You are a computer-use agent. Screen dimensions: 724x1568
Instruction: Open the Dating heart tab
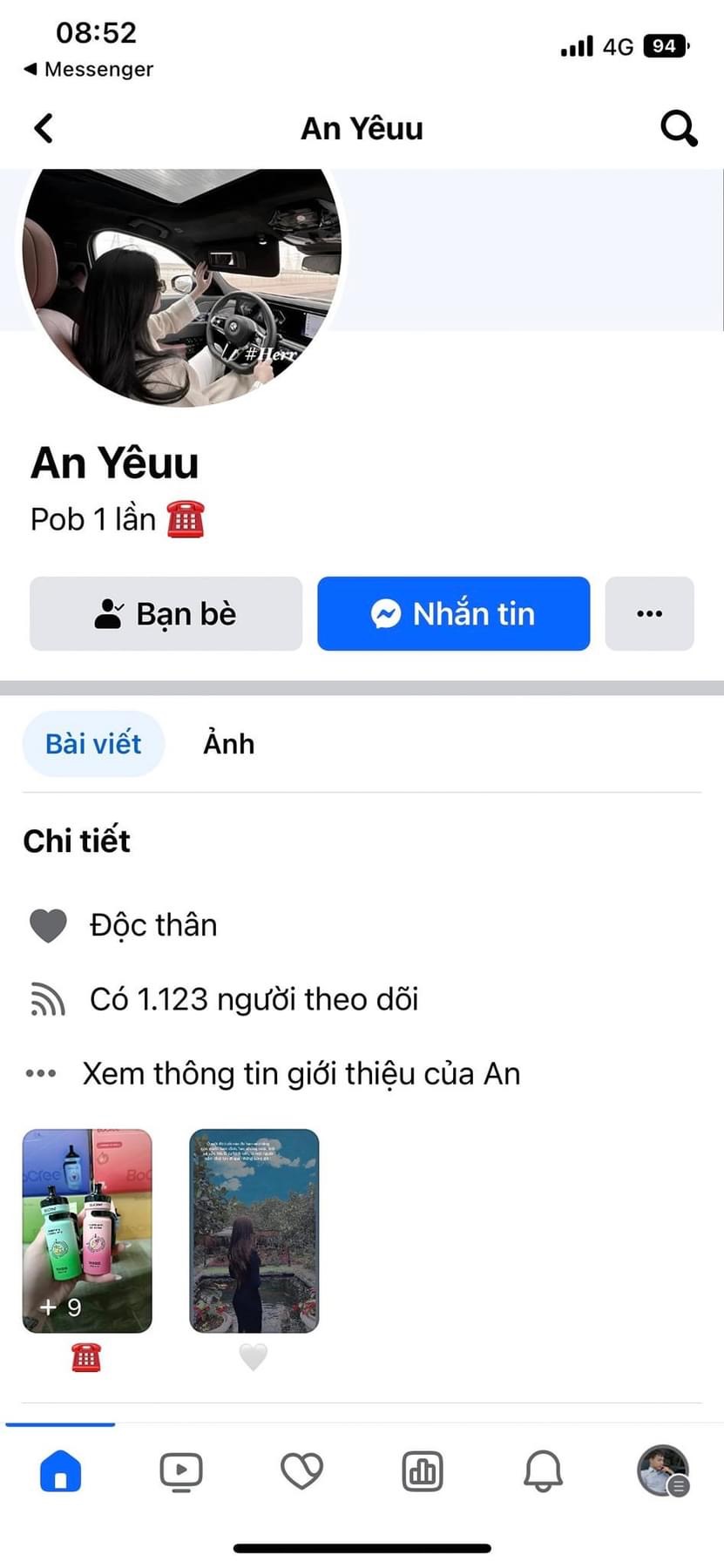(301, 1471)
